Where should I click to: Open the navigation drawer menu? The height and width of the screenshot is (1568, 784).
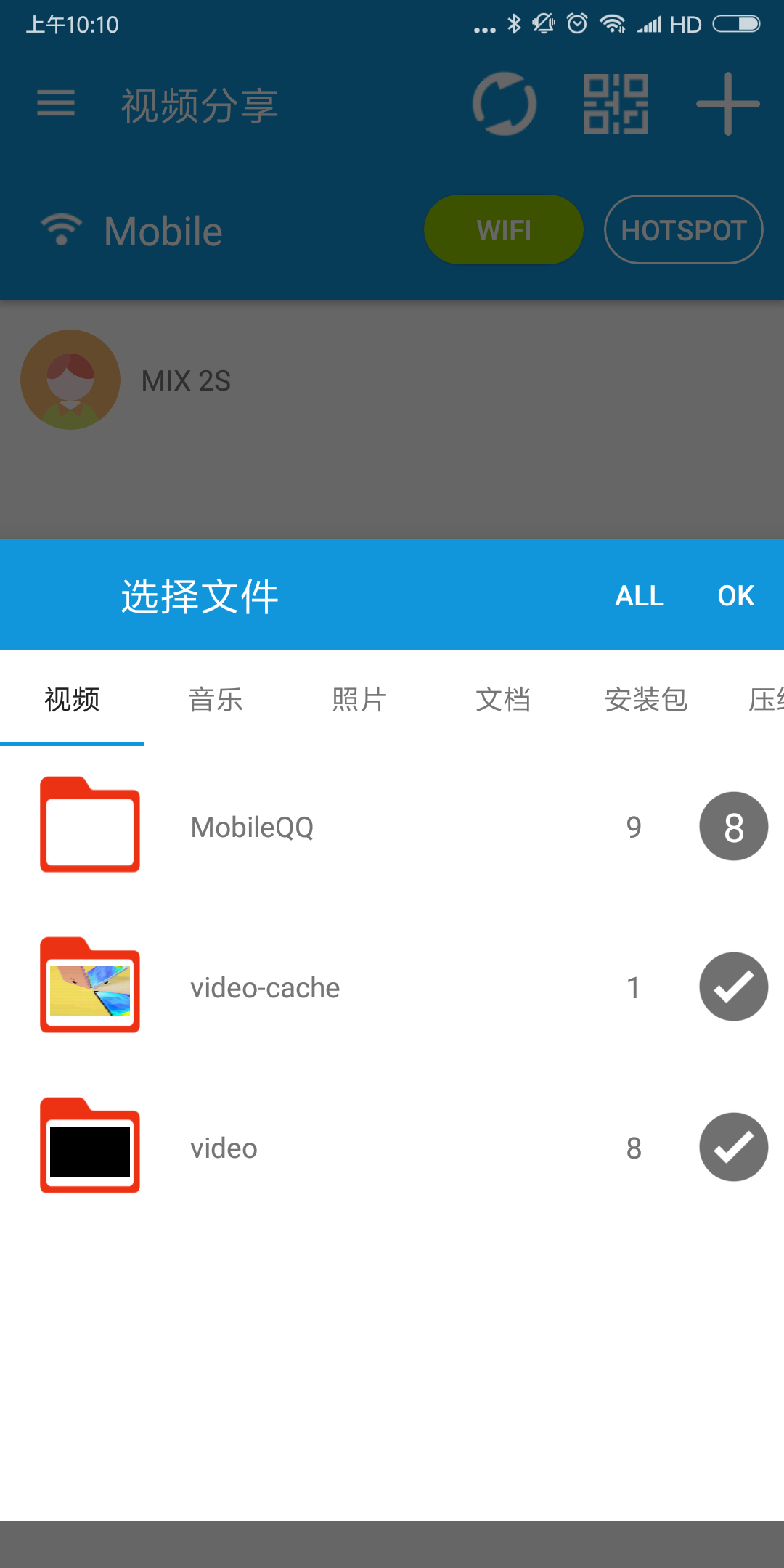[x=55, y=104]
